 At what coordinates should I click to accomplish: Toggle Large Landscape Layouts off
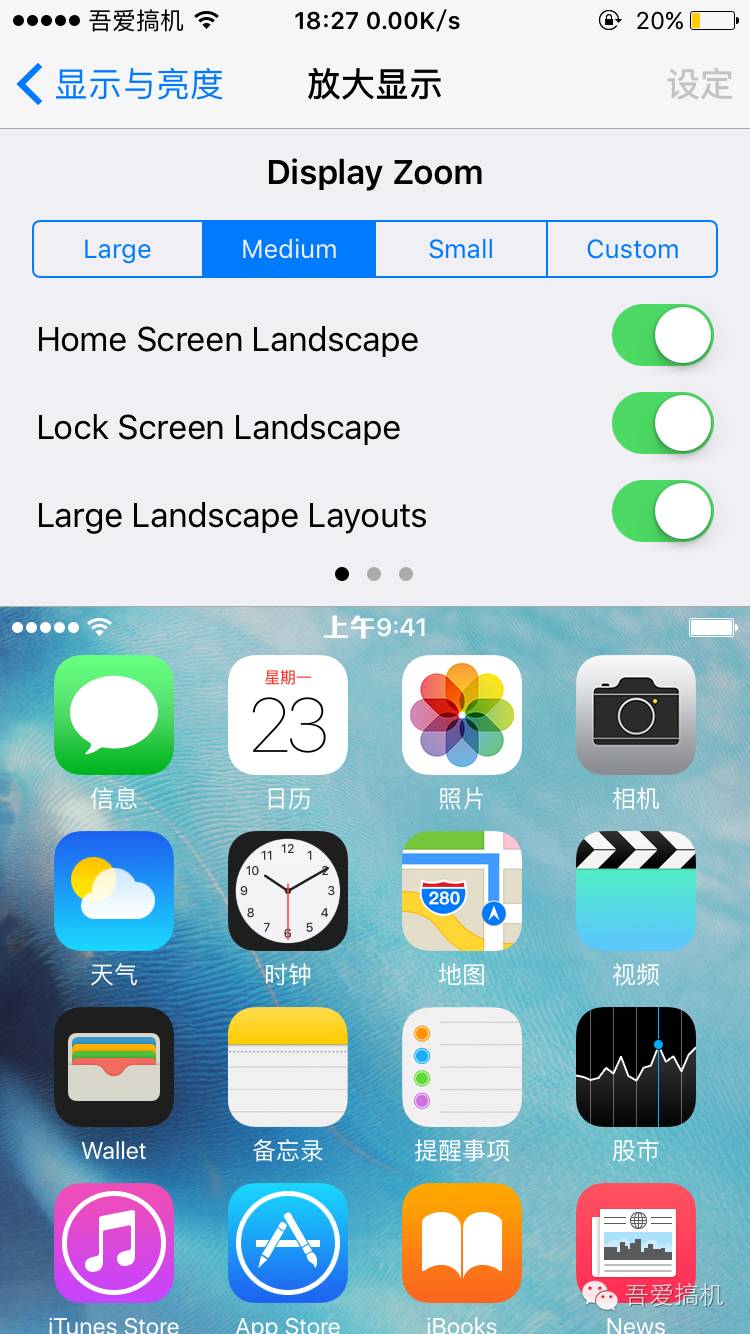point(662,511)
